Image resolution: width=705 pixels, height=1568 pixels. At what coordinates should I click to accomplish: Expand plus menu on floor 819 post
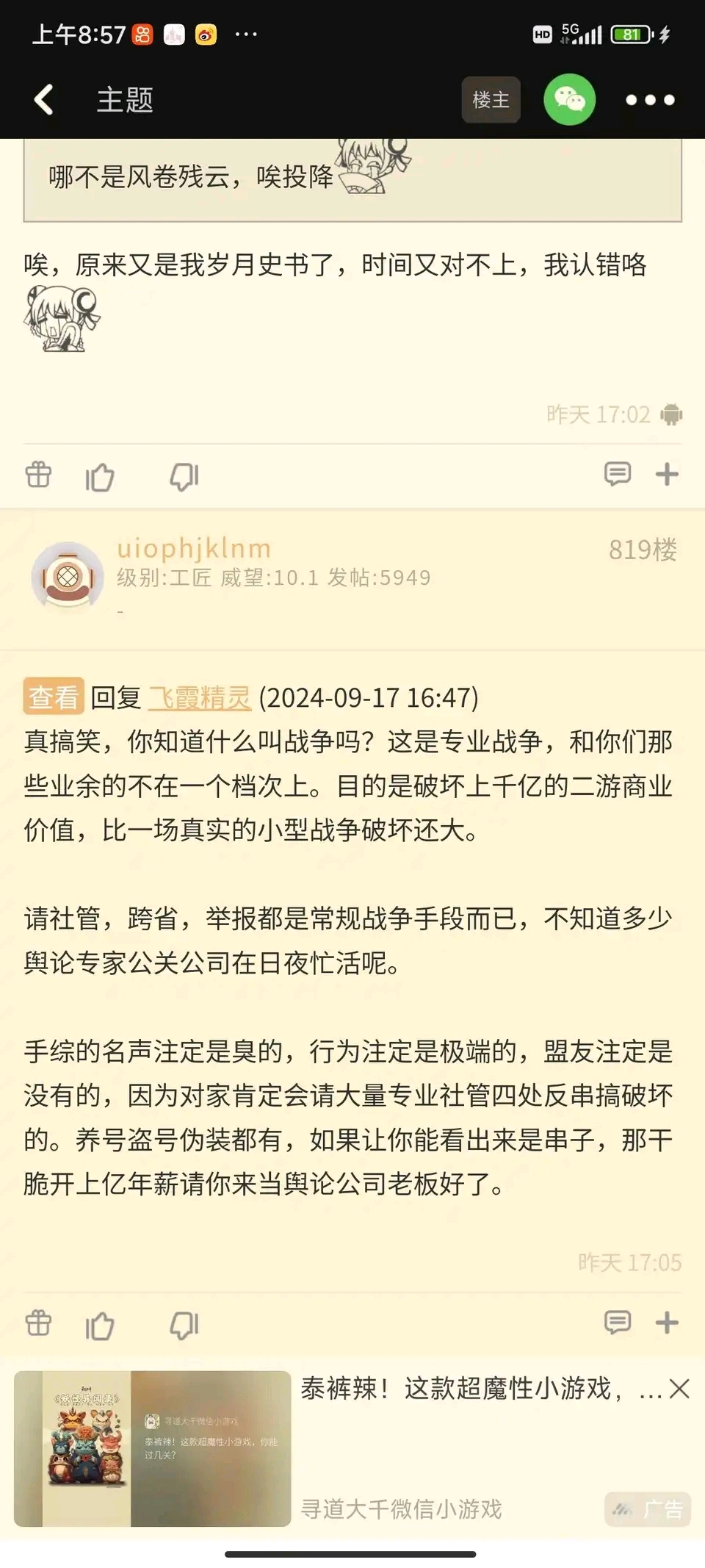pos(667,1322)
